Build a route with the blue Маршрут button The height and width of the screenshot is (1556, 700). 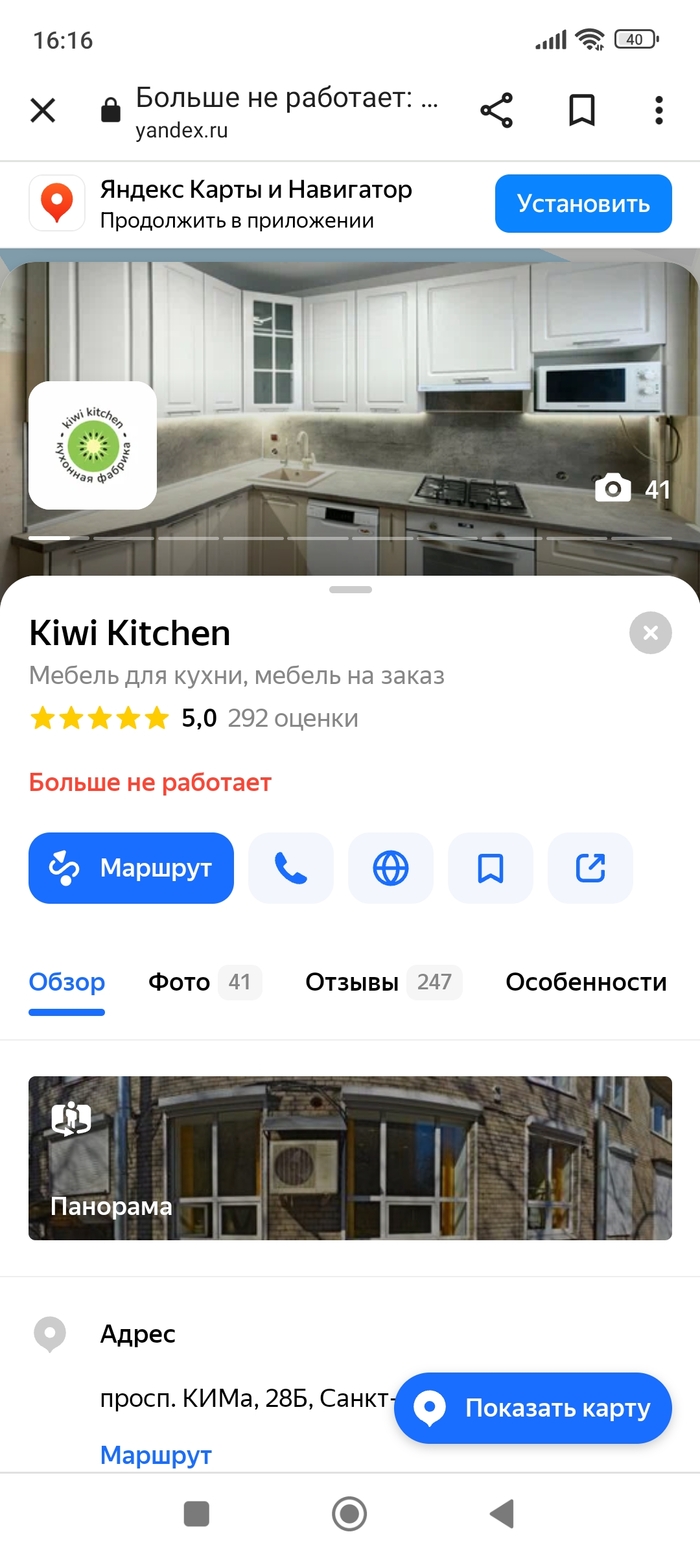click(131, 868)
